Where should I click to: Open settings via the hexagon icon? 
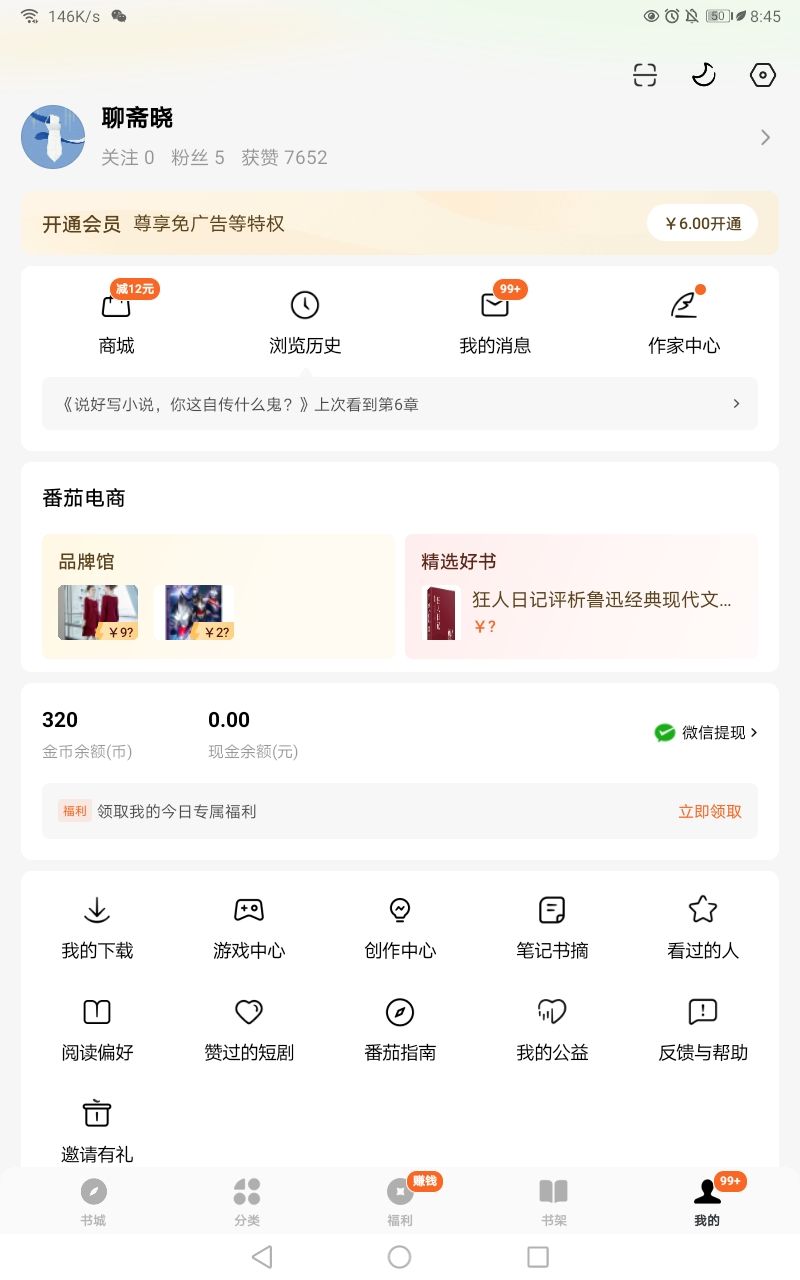tap(763, 75)
